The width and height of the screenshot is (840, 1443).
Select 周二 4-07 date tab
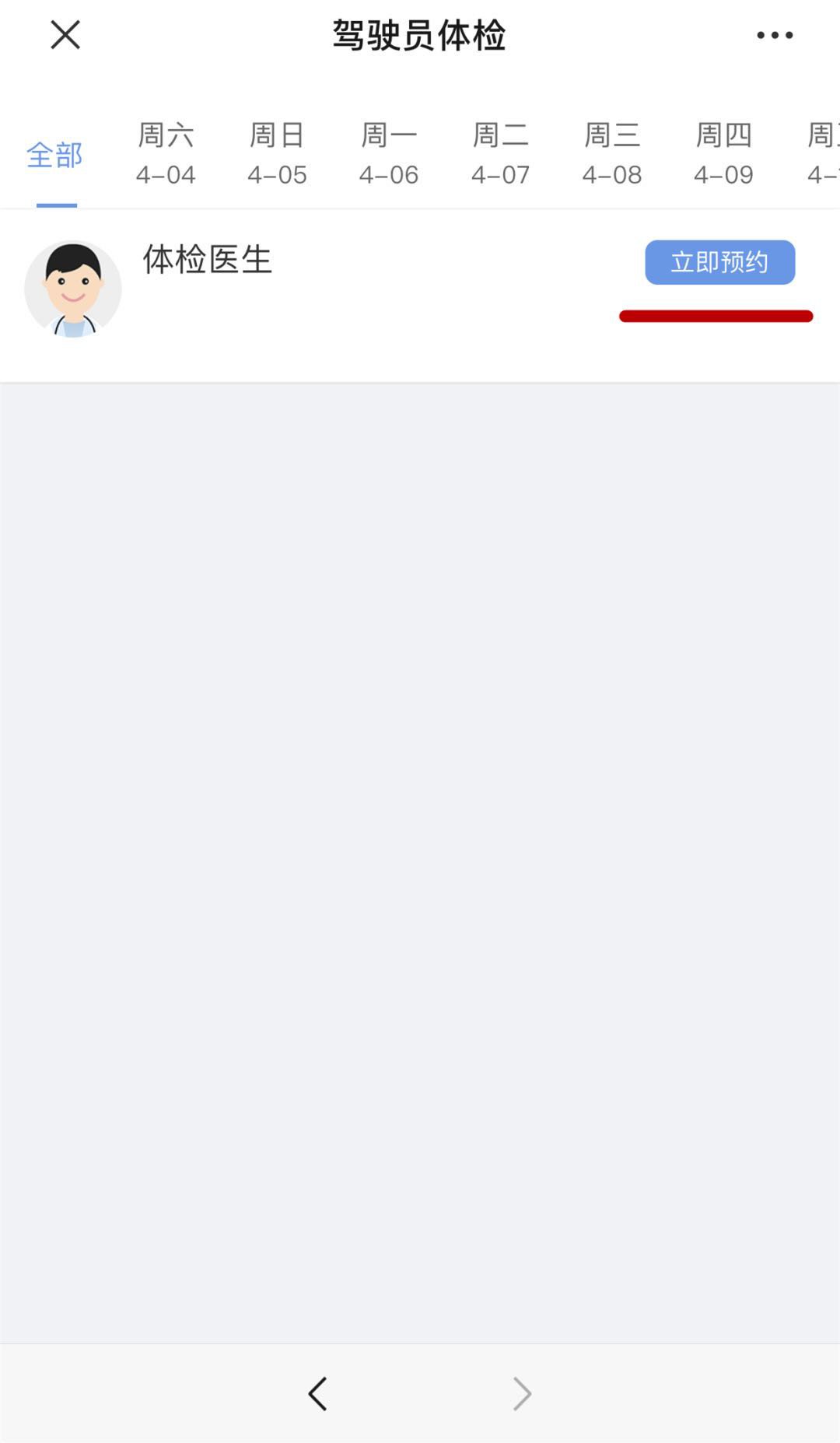tap(500, 154)
